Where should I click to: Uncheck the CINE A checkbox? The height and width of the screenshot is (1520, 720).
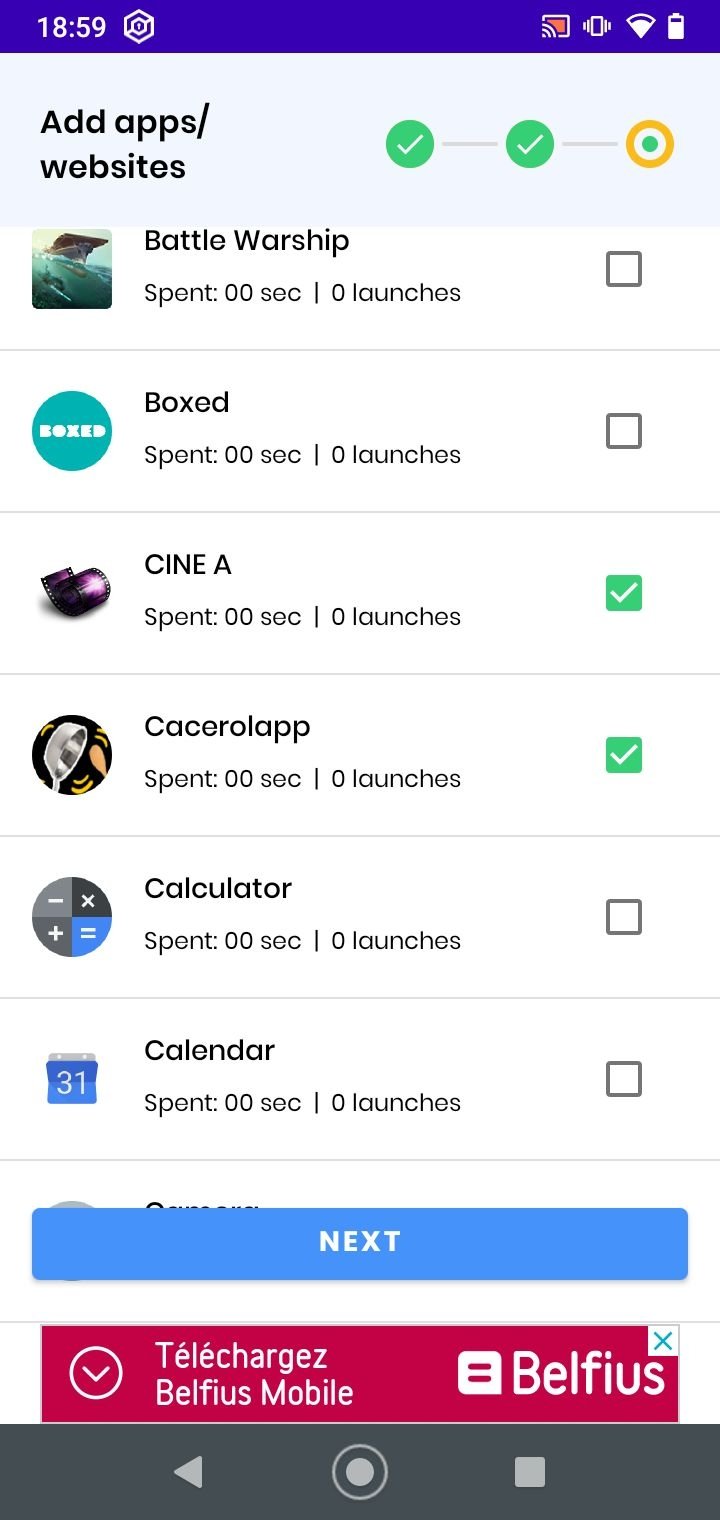624,593
